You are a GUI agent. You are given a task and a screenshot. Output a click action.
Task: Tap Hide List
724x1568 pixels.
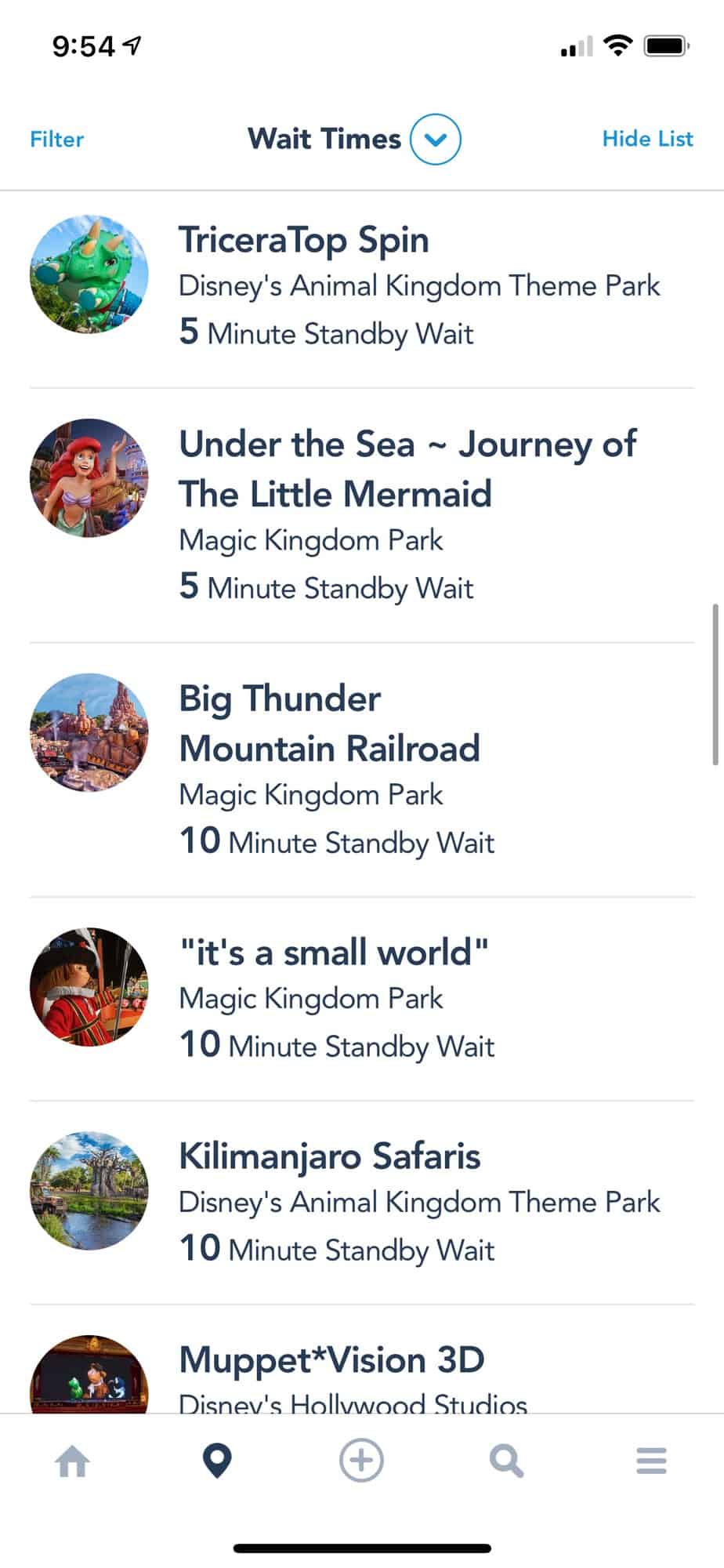[x=647, y=139]
